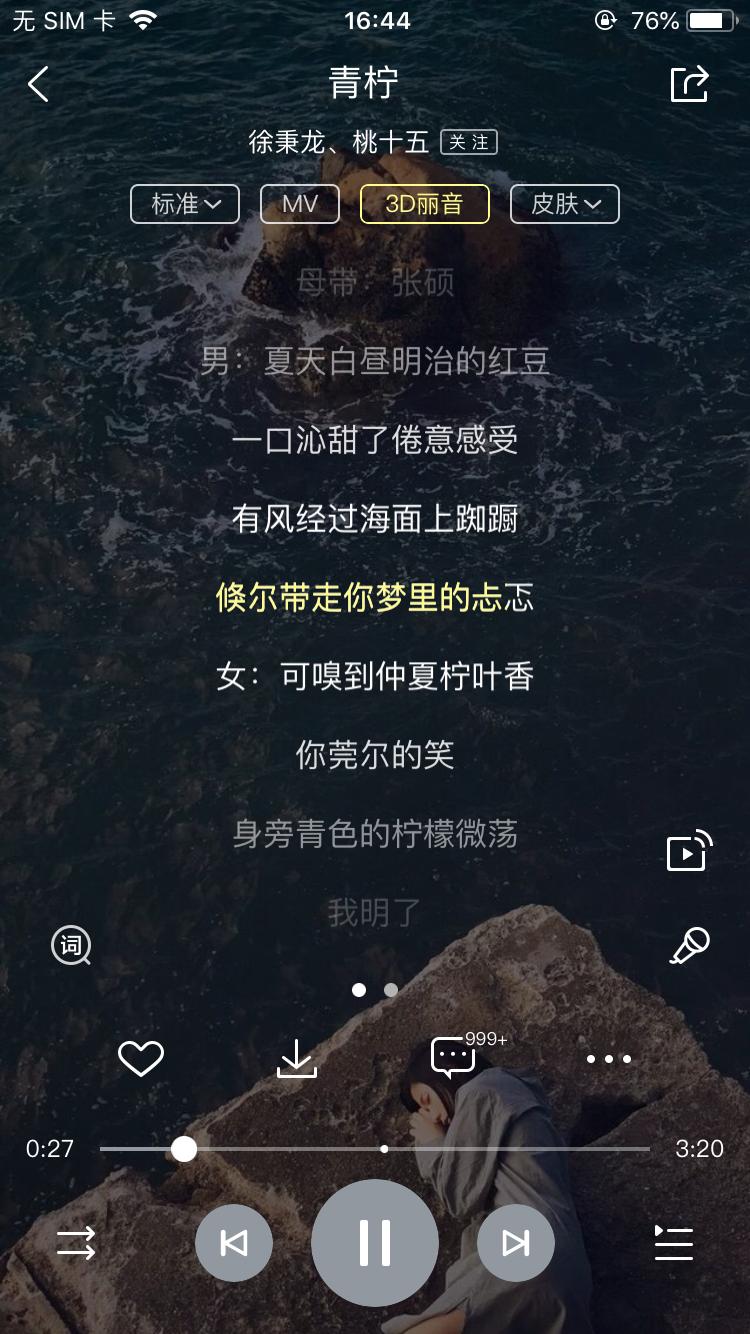This screenshot has height=1334, width=750.
Task: Open the more options ellipsis menu
Action: click(609, 1058)
